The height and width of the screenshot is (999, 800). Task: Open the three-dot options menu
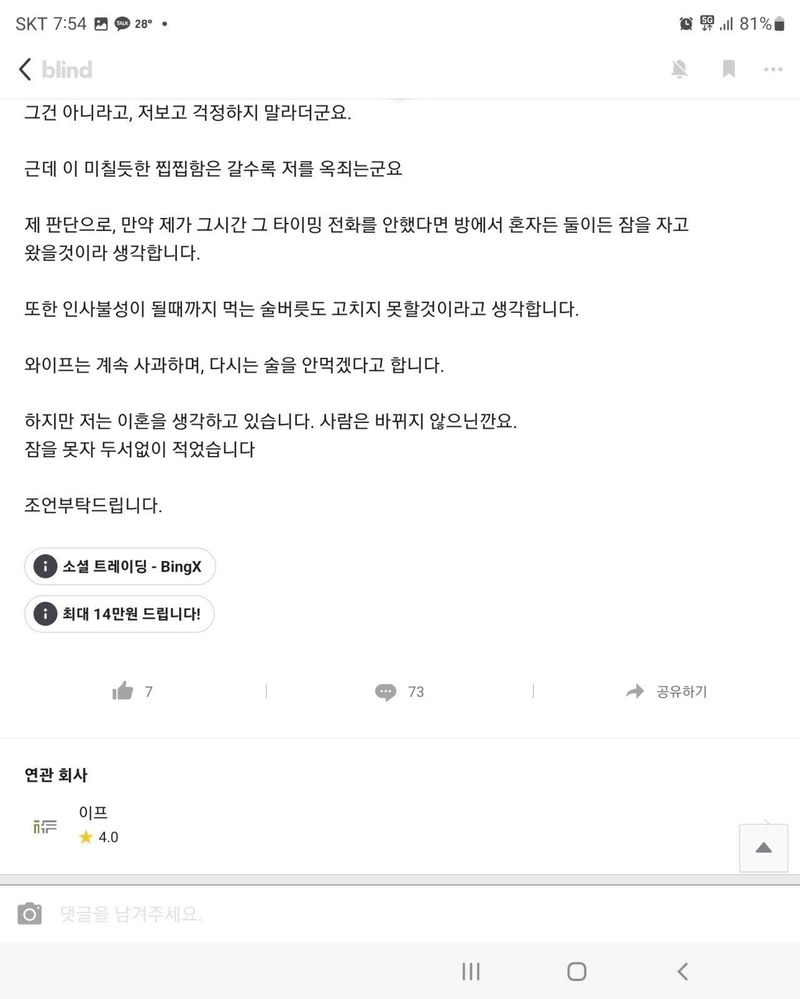[774, 69]
